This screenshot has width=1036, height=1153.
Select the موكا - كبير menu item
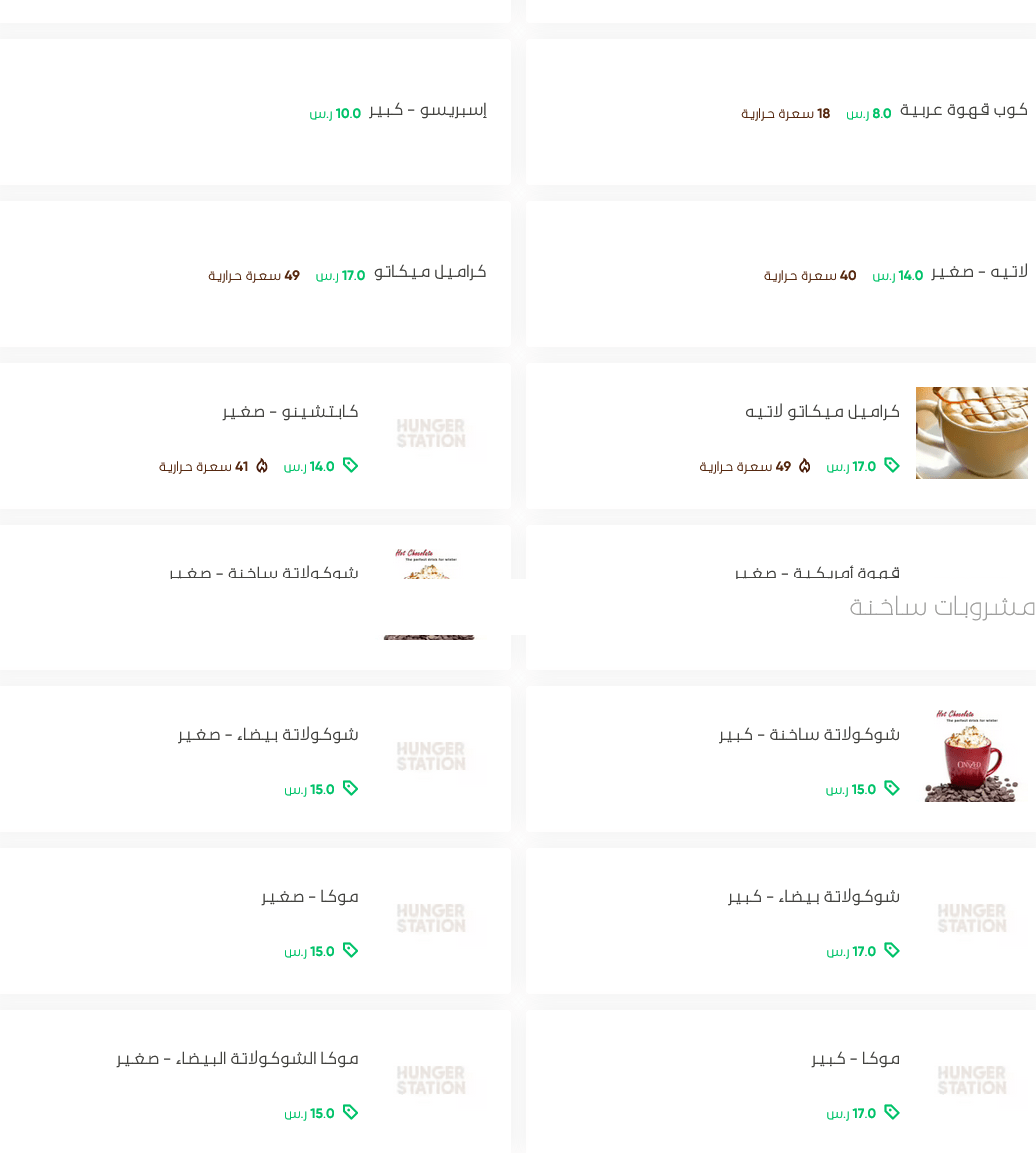[x=855, y=1057]
